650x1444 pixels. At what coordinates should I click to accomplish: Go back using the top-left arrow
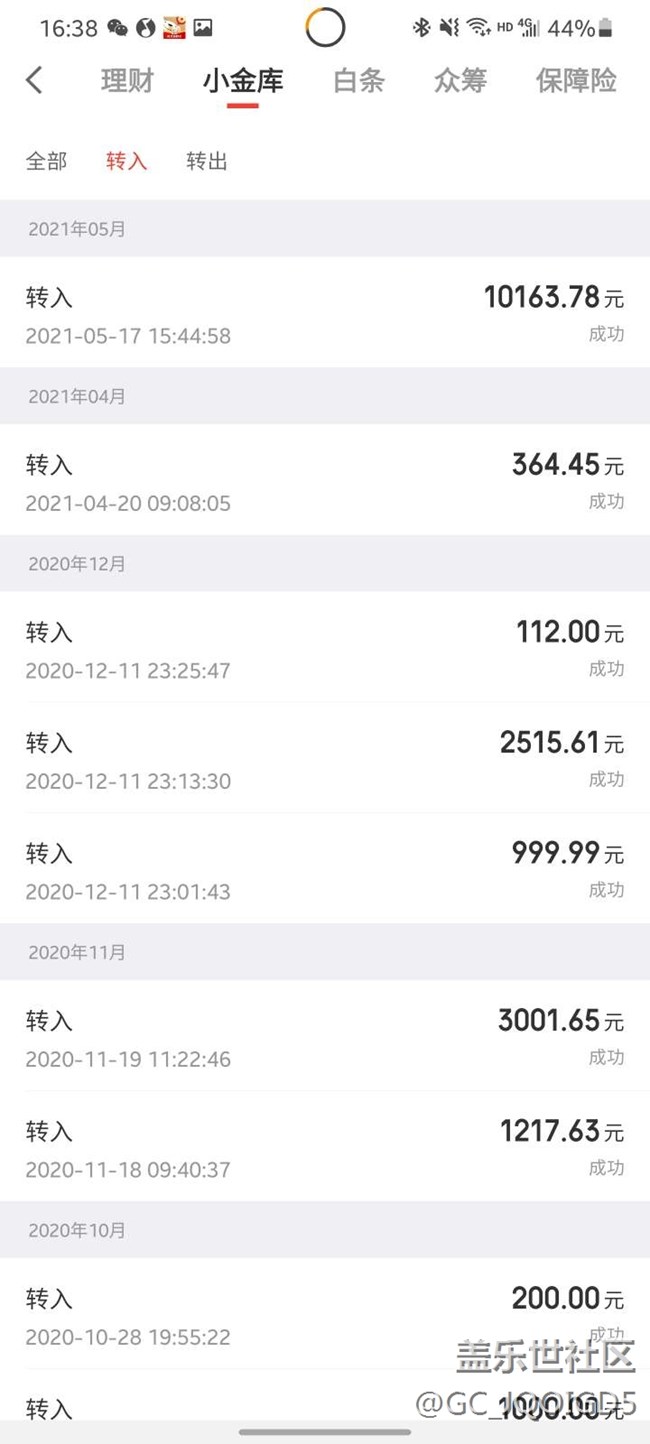(35, 81)
